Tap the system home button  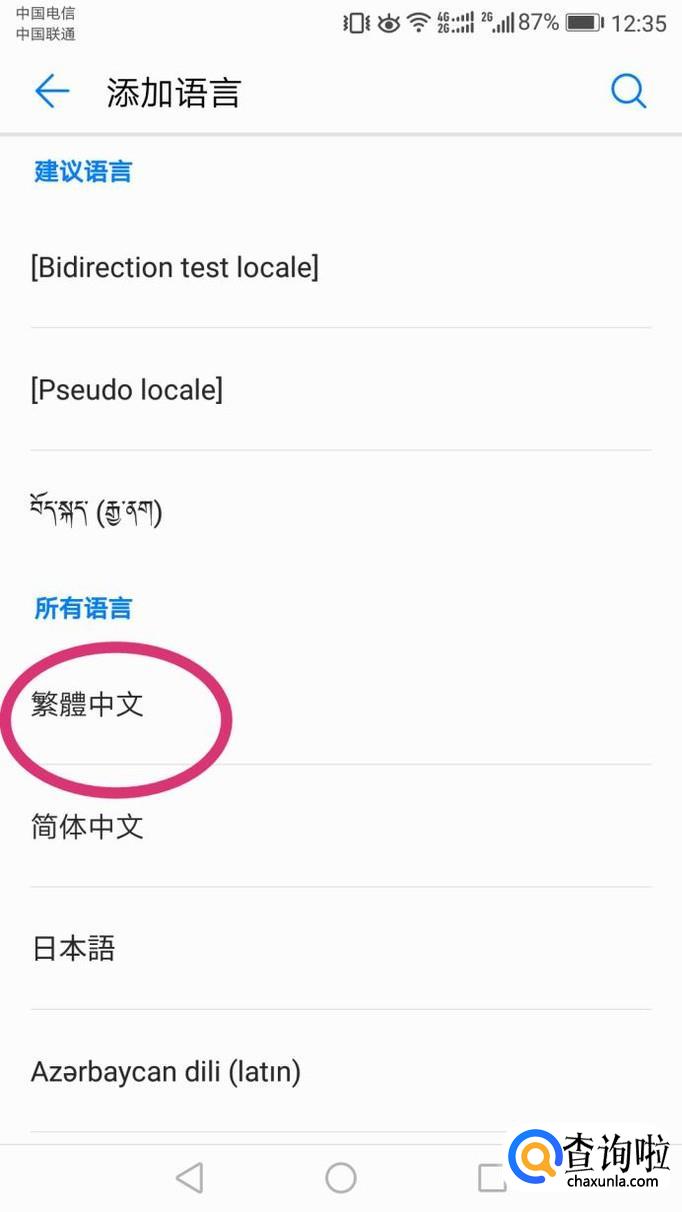341,1178
